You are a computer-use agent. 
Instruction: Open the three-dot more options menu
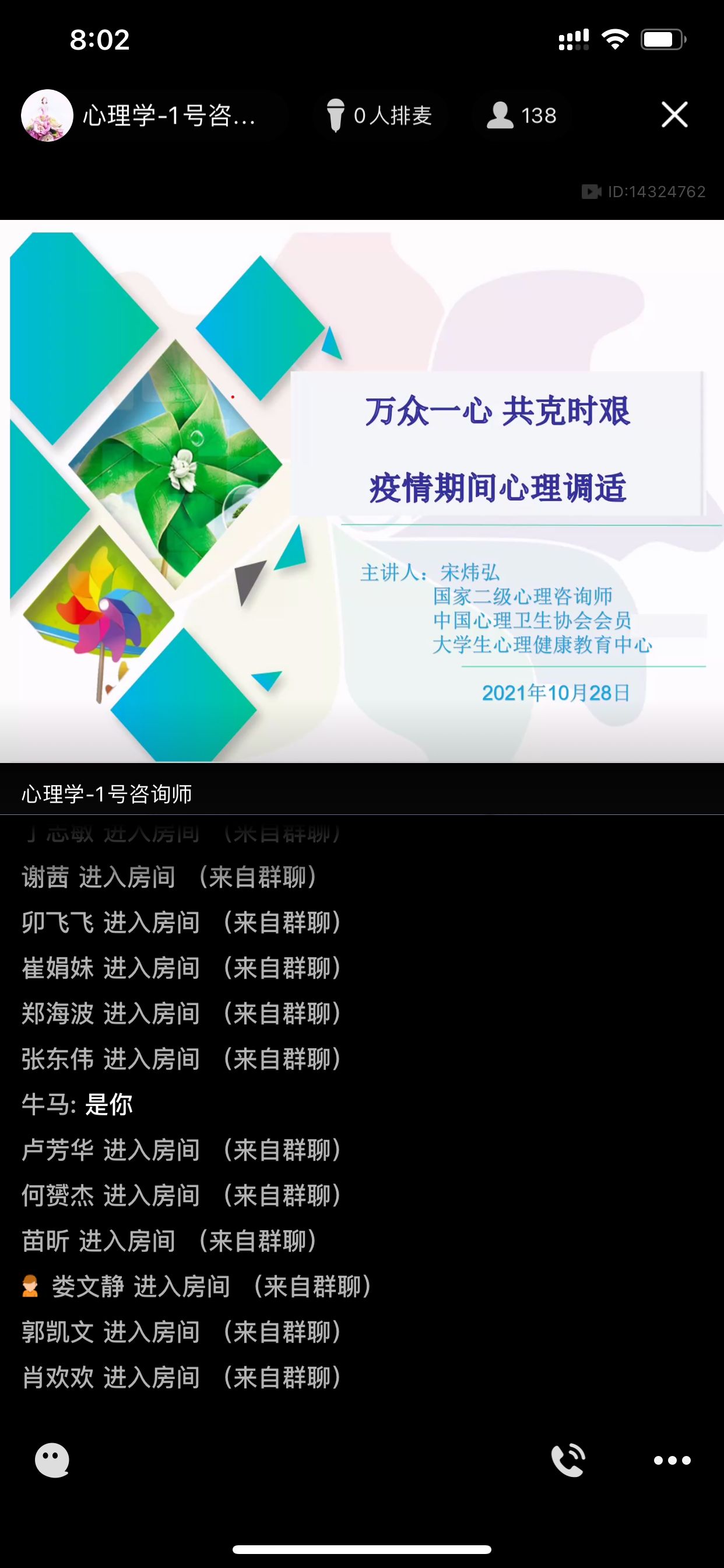[672, 1459]
